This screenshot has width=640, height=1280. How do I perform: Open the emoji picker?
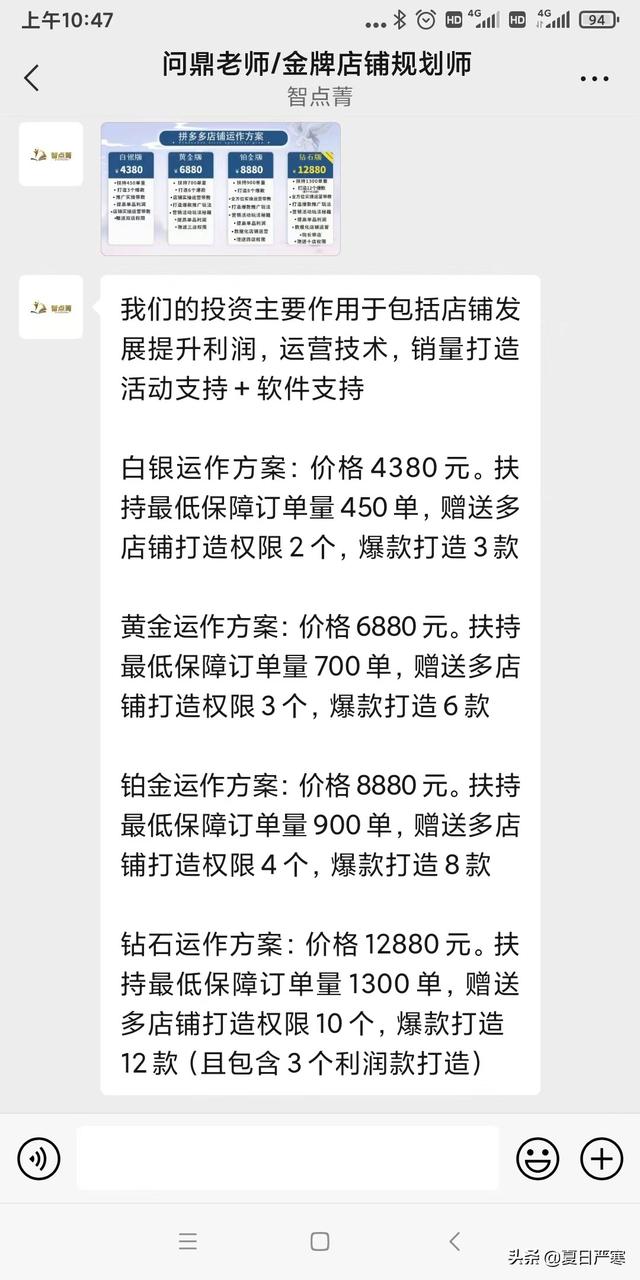point(537,1158)
